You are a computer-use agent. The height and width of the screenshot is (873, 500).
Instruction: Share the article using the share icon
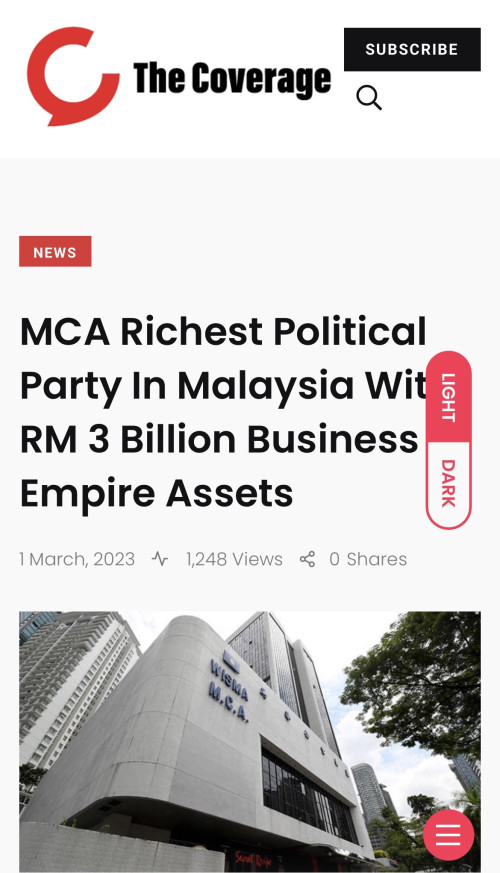click(x=307, y=559)
